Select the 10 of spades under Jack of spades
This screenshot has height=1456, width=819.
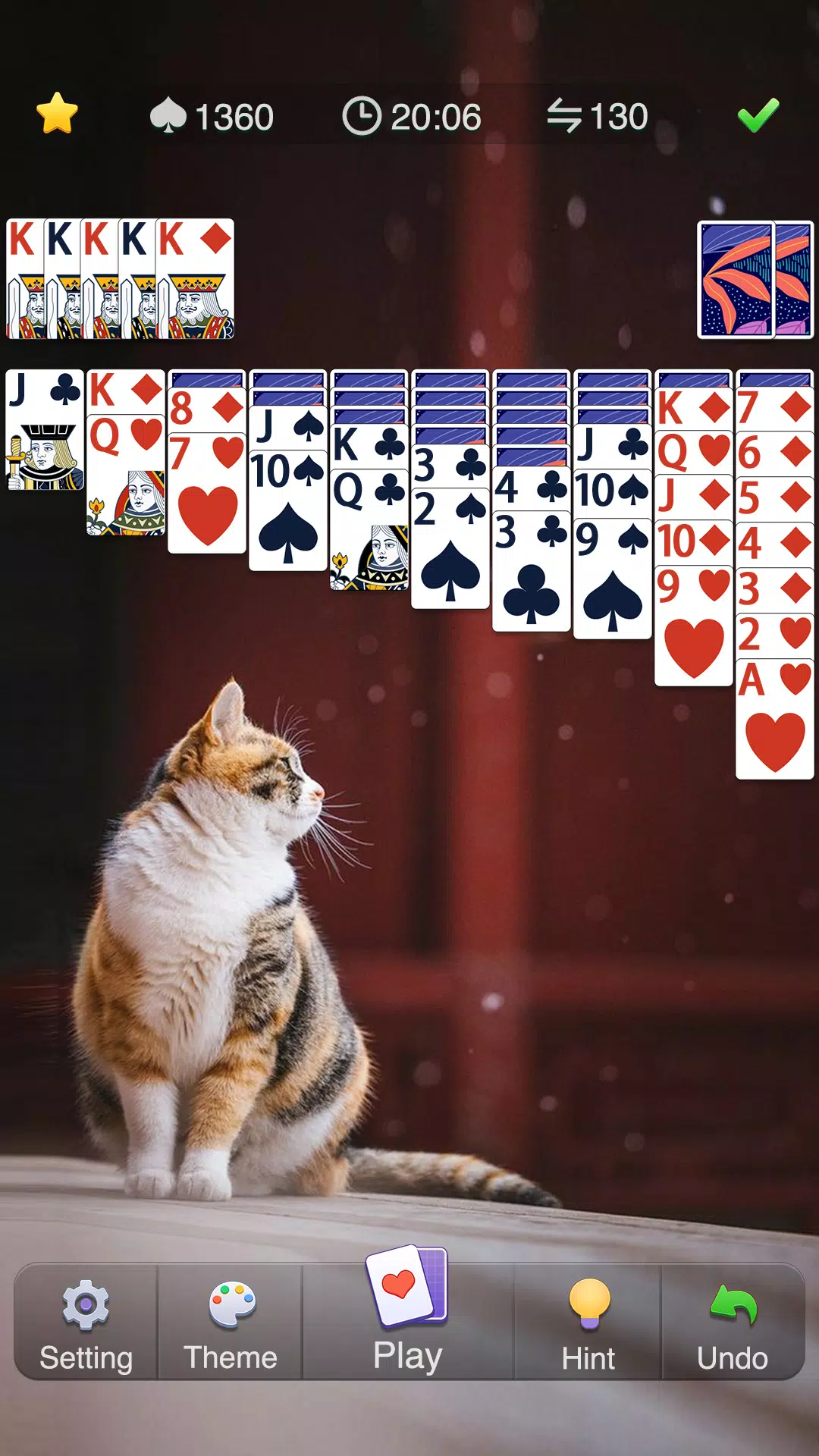[287, 516]
